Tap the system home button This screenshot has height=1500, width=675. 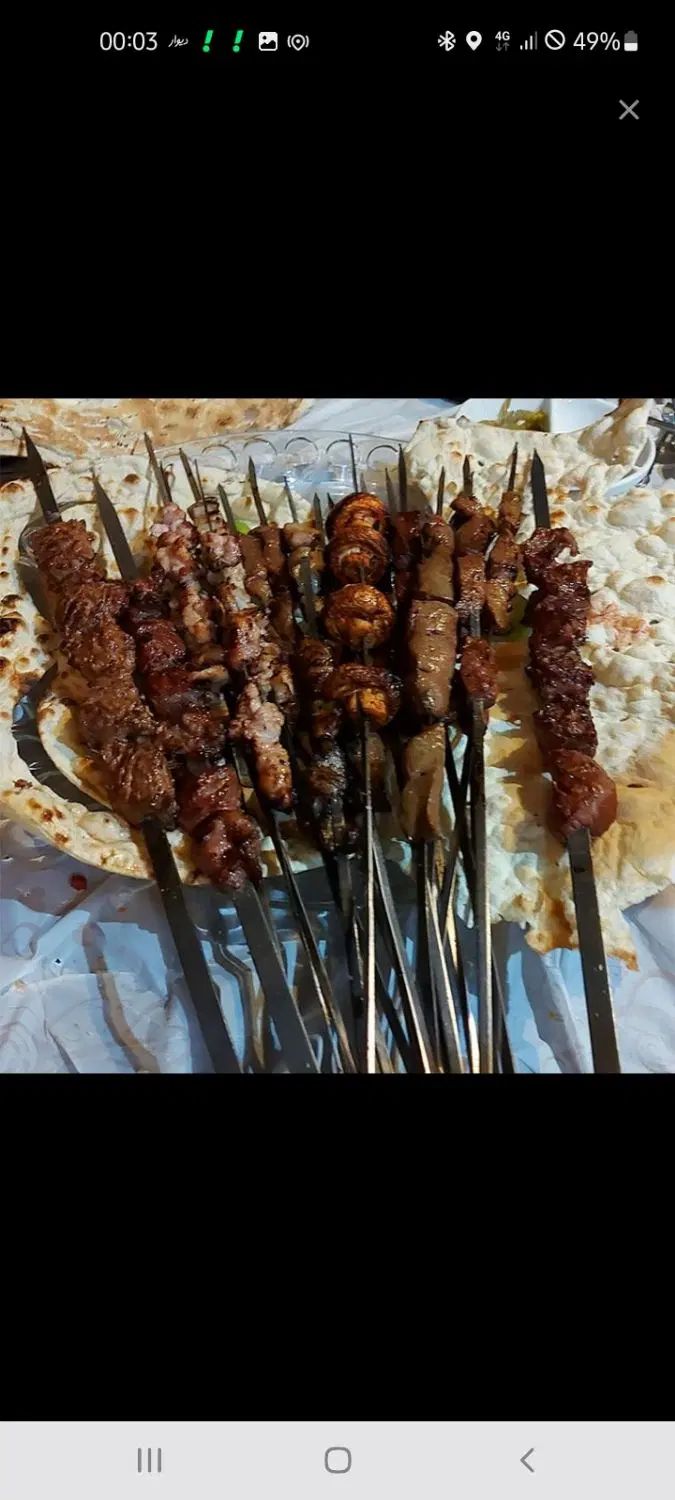(x=338, y=1460)
